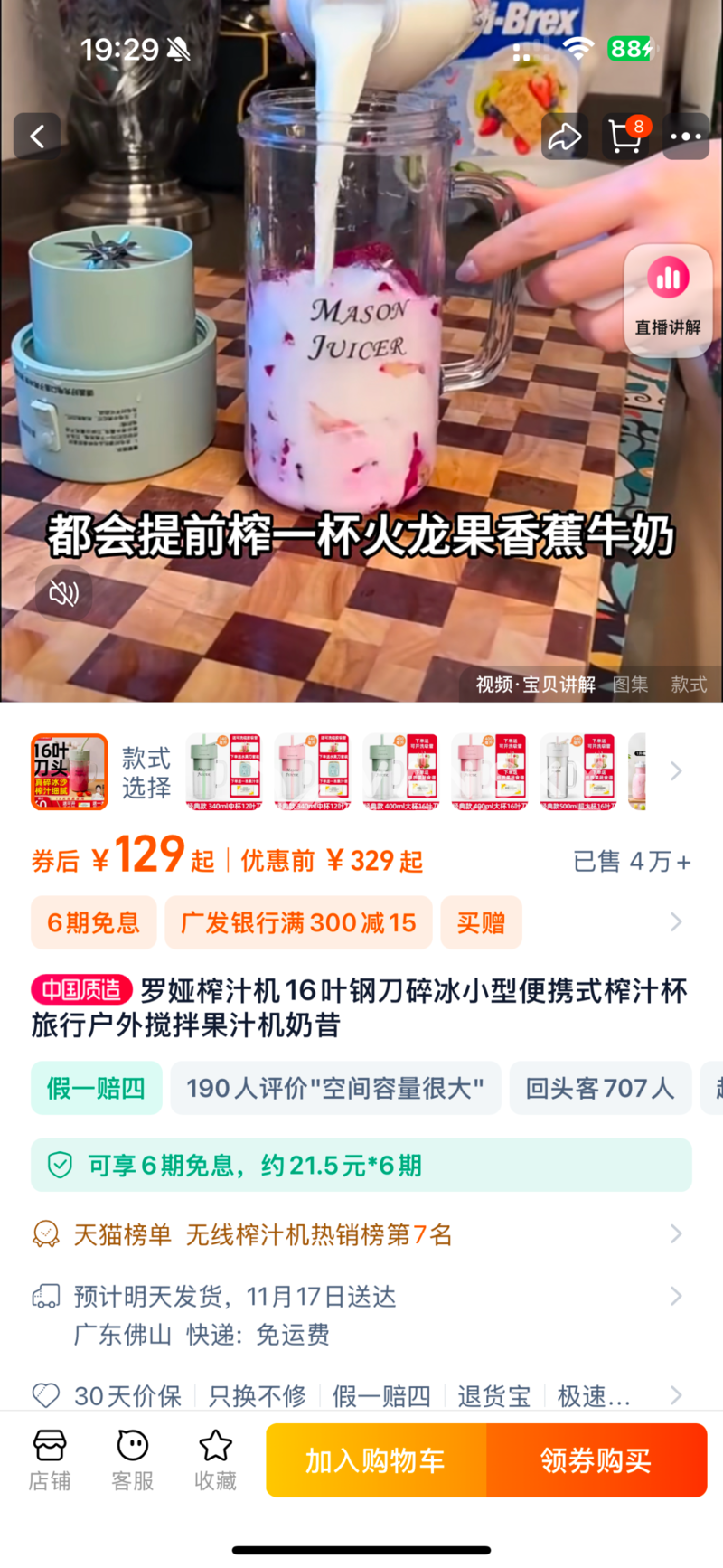Open 直播讲解 live explanation
The height and width of the screenshot is (1568, 723).
[x=668, y=298]
